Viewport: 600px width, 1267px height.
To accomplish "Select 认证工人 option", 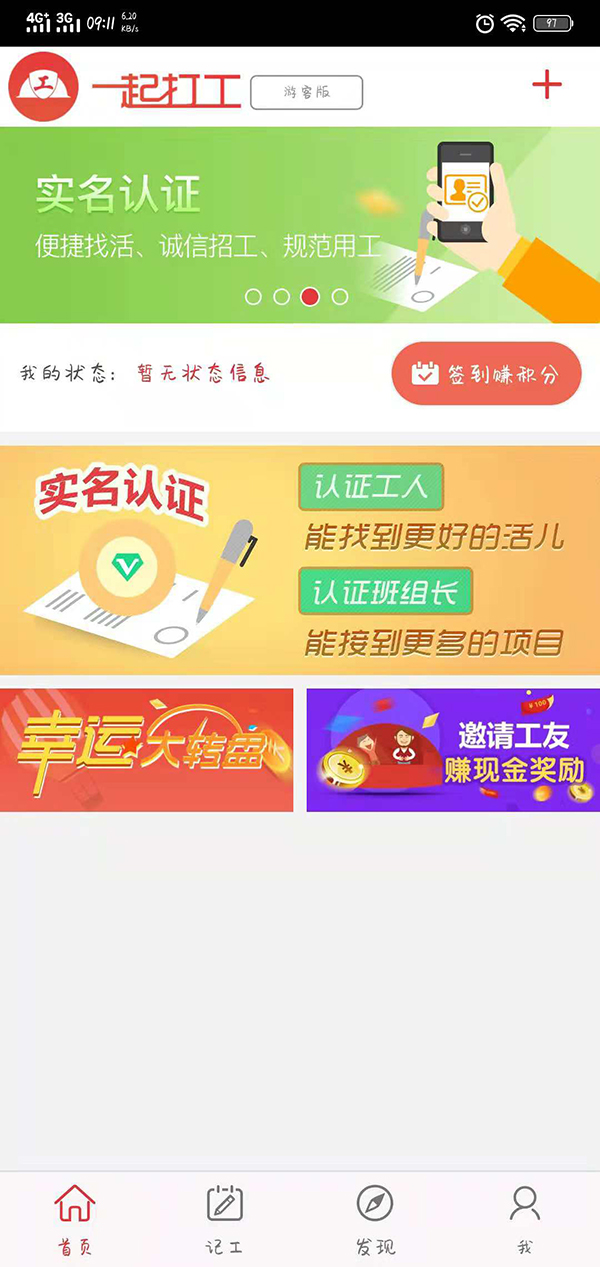I will 371,487.
